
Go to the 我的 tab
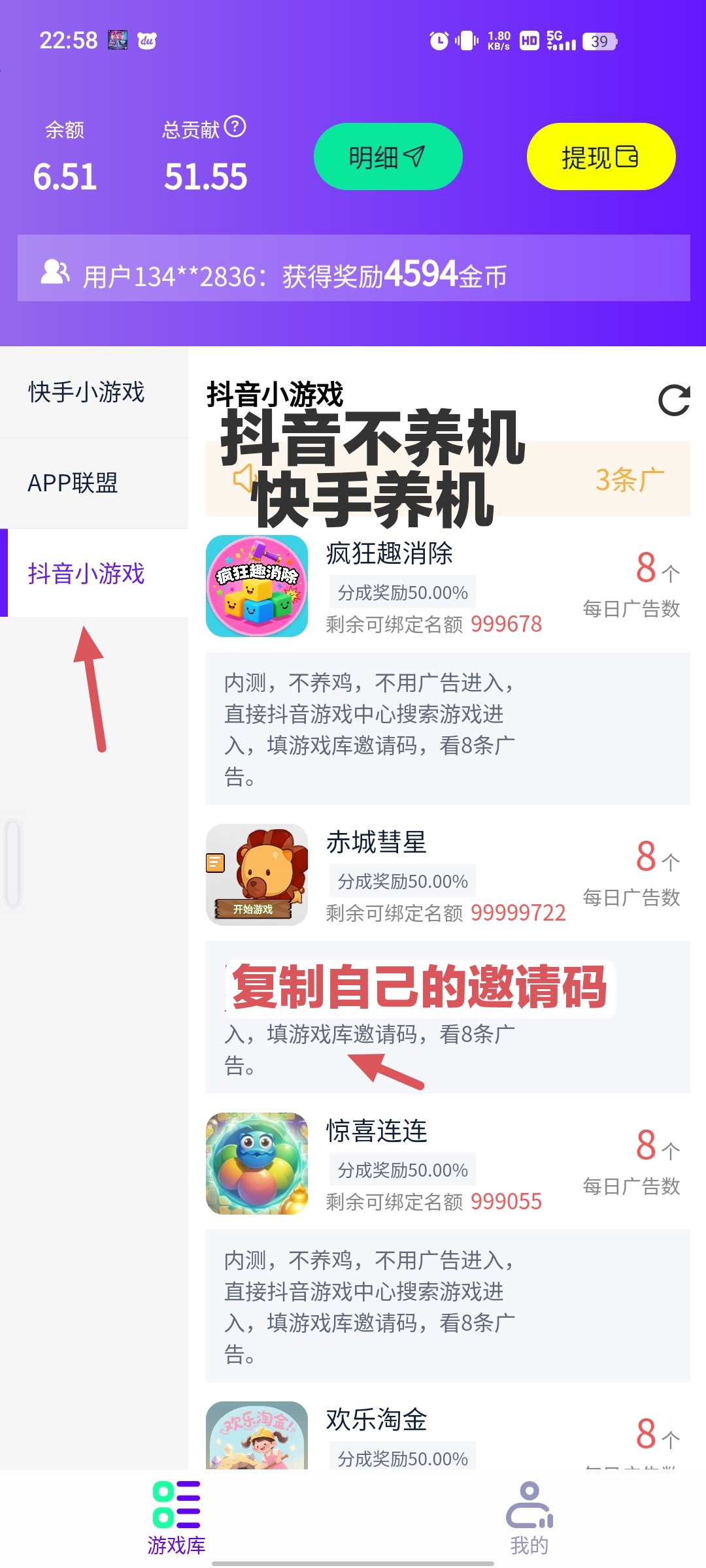tap(529, 1518)
